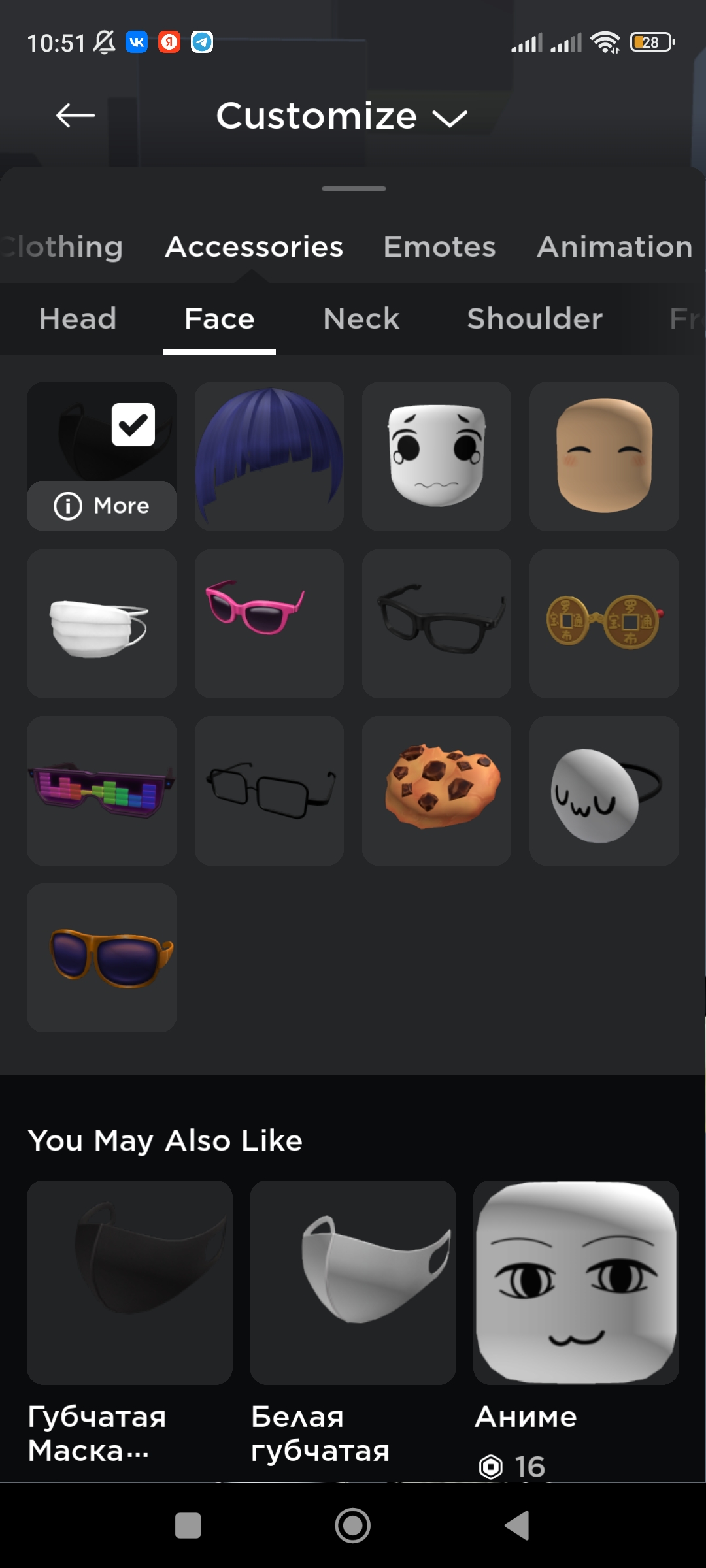Open the Shoulder accessories subtab
This screenshot has height=1568, width=706.
pyautogui.click(x=535, y=319)
